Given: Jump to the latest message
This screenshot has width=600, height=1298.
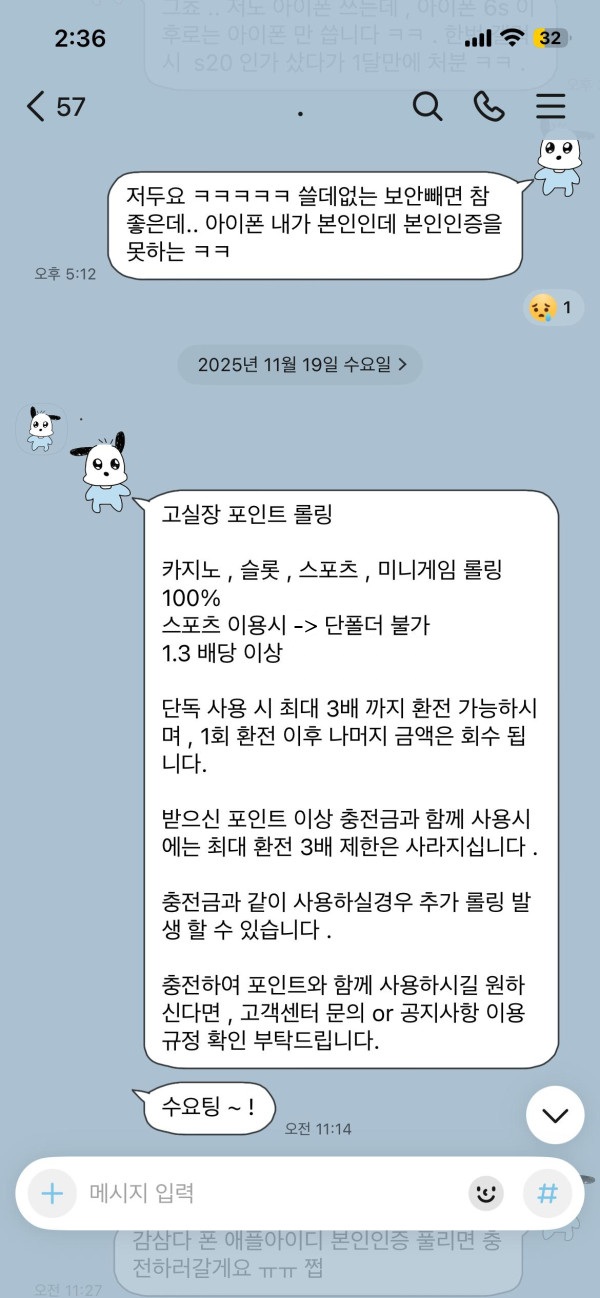Looking at the screenshot, I should pyautogui.click(x=555, y=1115).
